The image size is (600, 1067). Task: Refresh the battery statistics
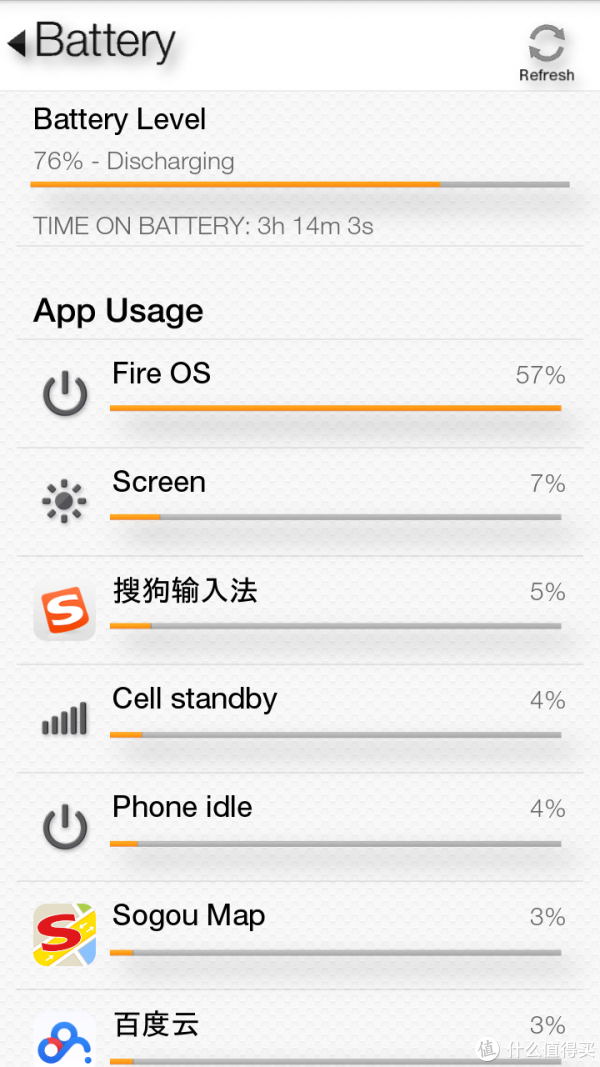(546, 52)
